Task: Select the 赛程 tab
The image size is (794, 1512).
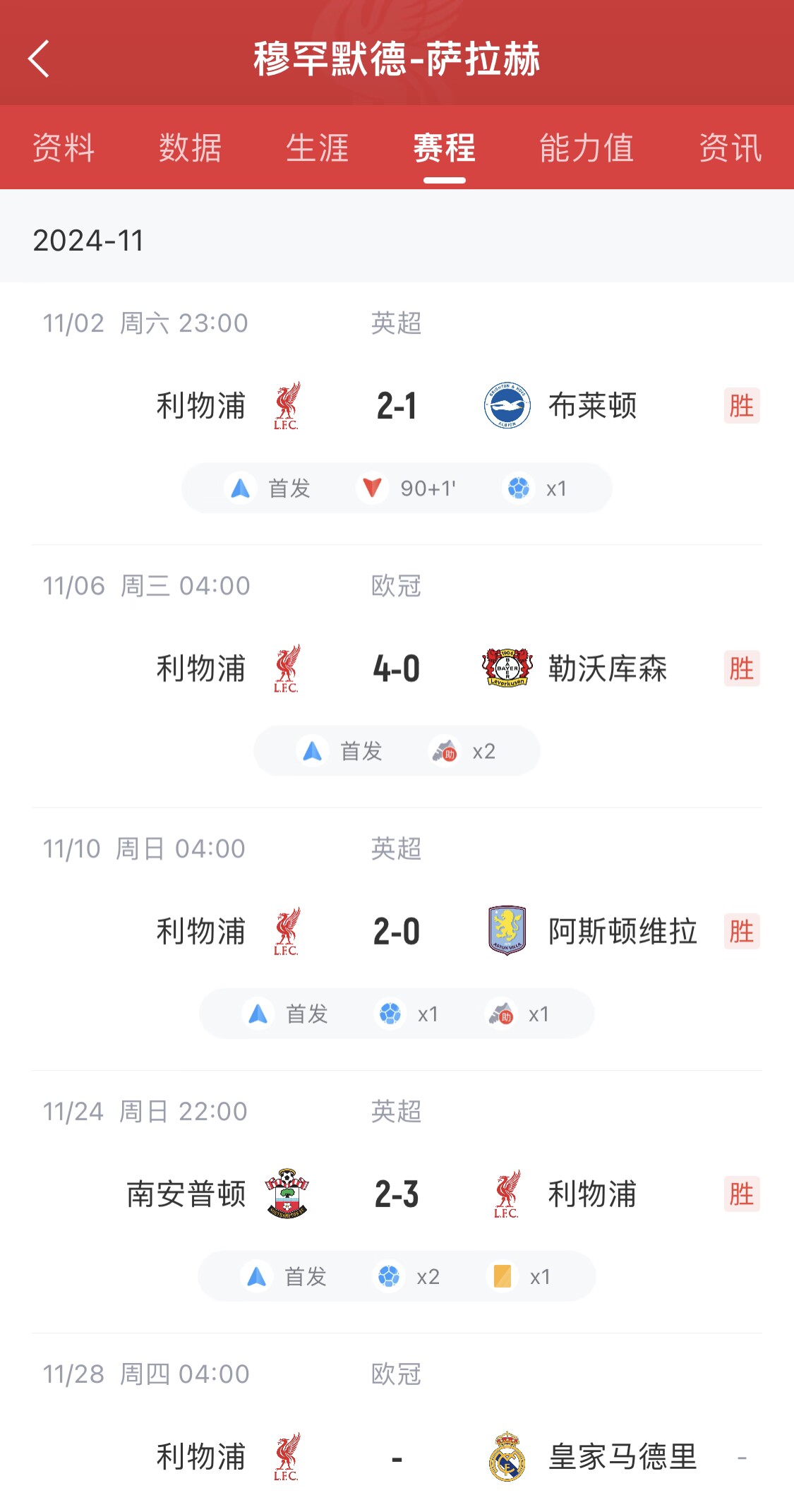Action: pos(444,148)
